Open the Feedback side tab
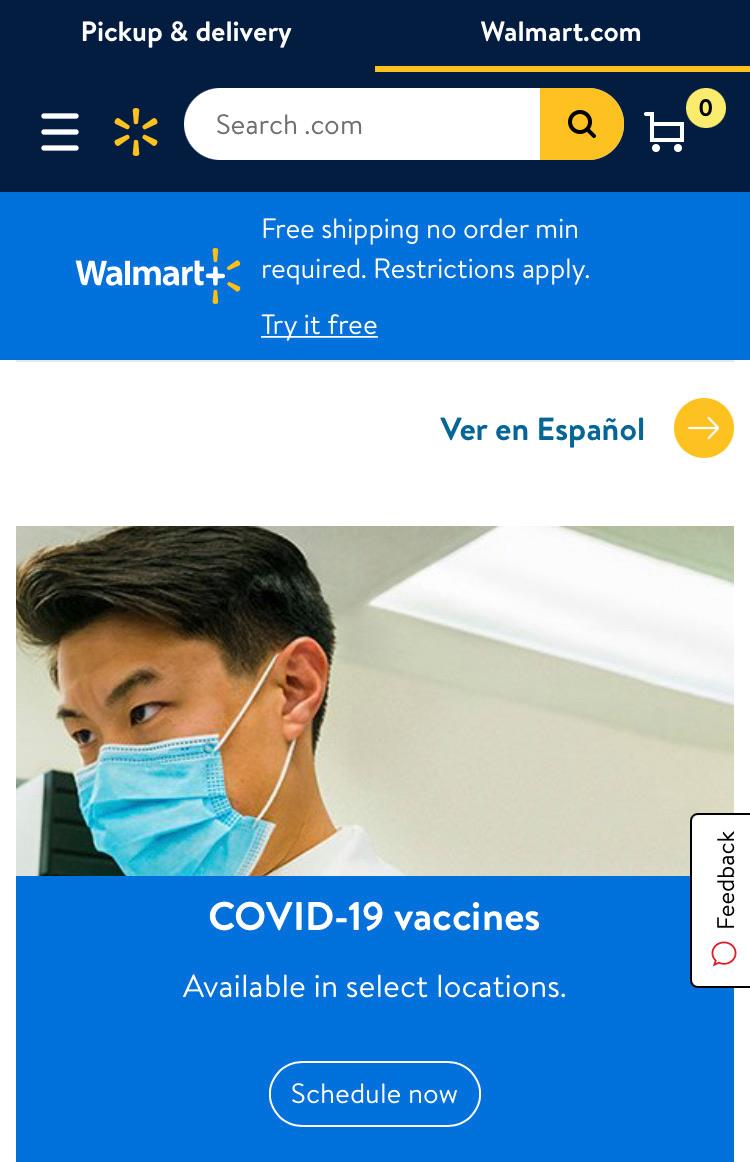The image size is (750, 1162). 723,900
